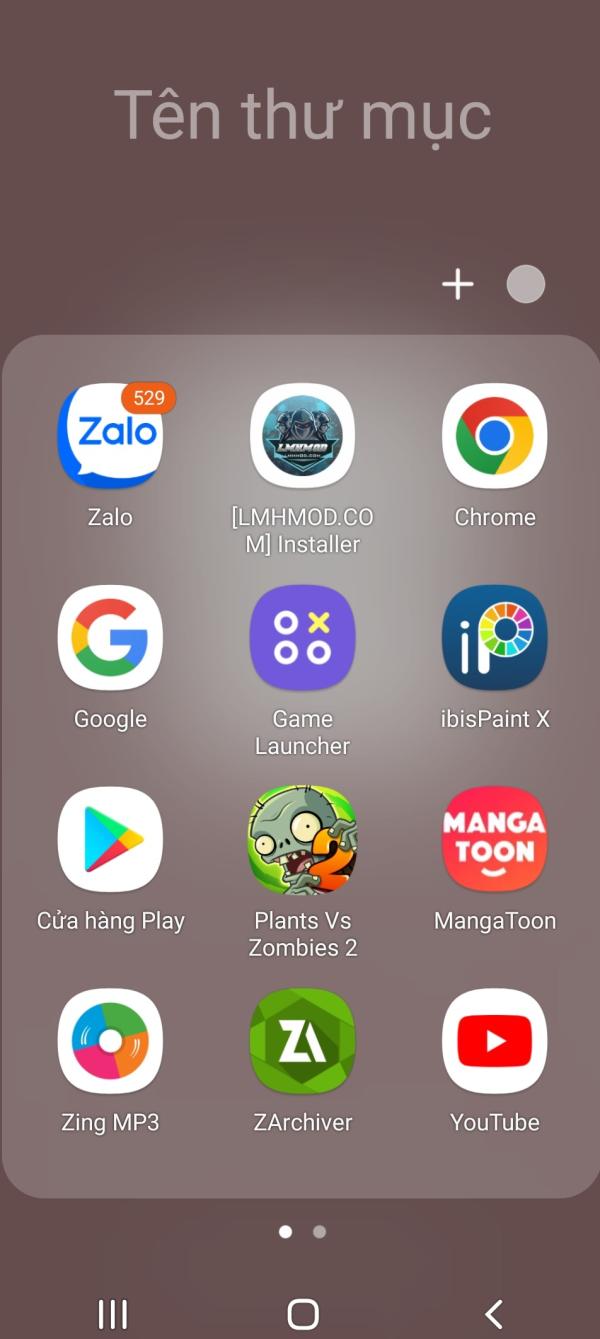This screenshot has height=1339, width=600.
Task: Tap the system back button
Action: (x=493, y=1314)
